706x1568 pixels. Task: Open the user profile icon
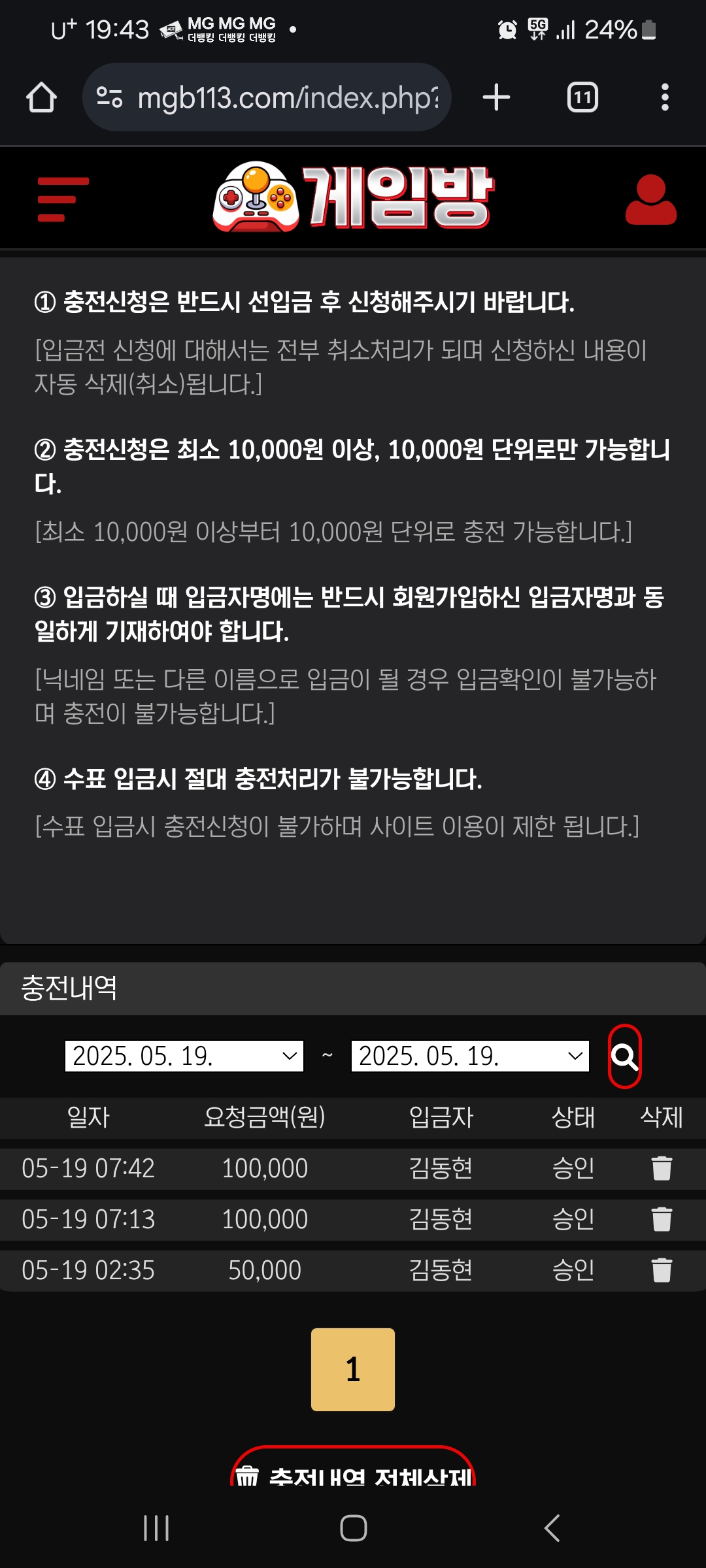[650, 200]
